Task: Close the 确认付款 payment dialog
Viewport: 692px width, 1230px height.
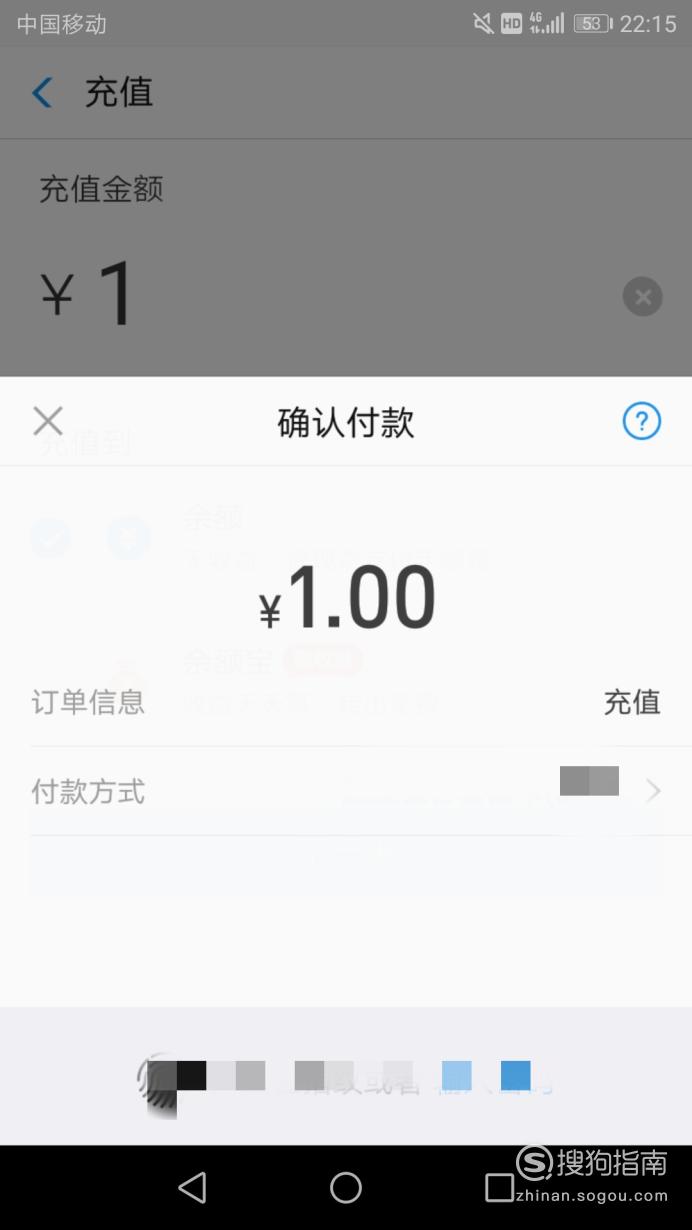Action: click(x=47, y=421)
